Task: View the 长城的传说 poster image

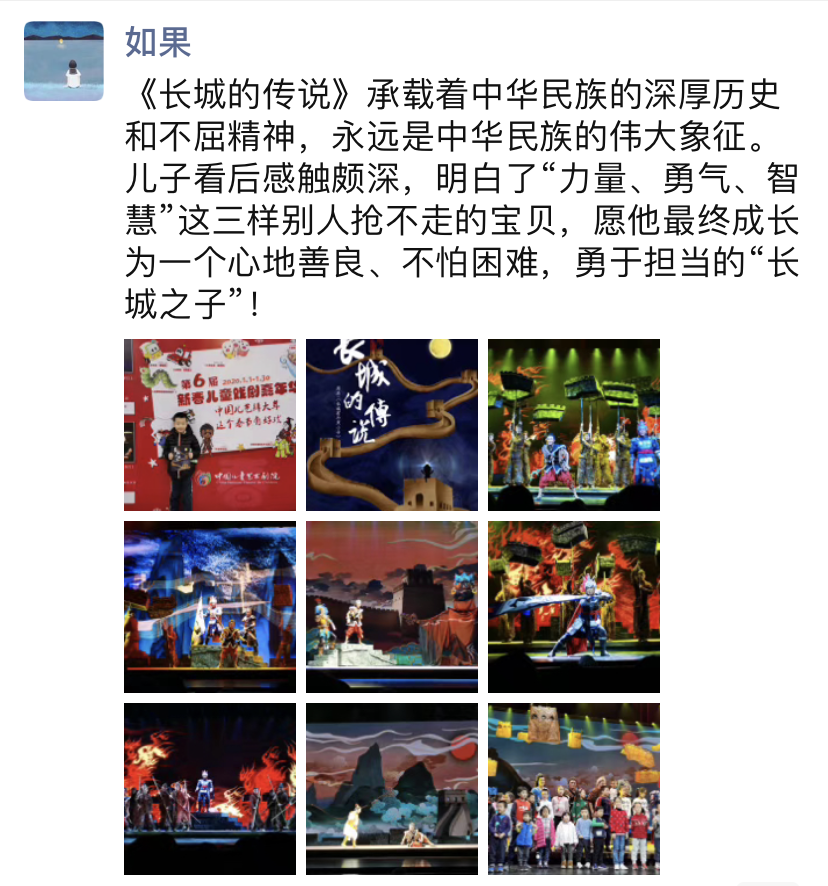Action: click(x=392, y=425)
